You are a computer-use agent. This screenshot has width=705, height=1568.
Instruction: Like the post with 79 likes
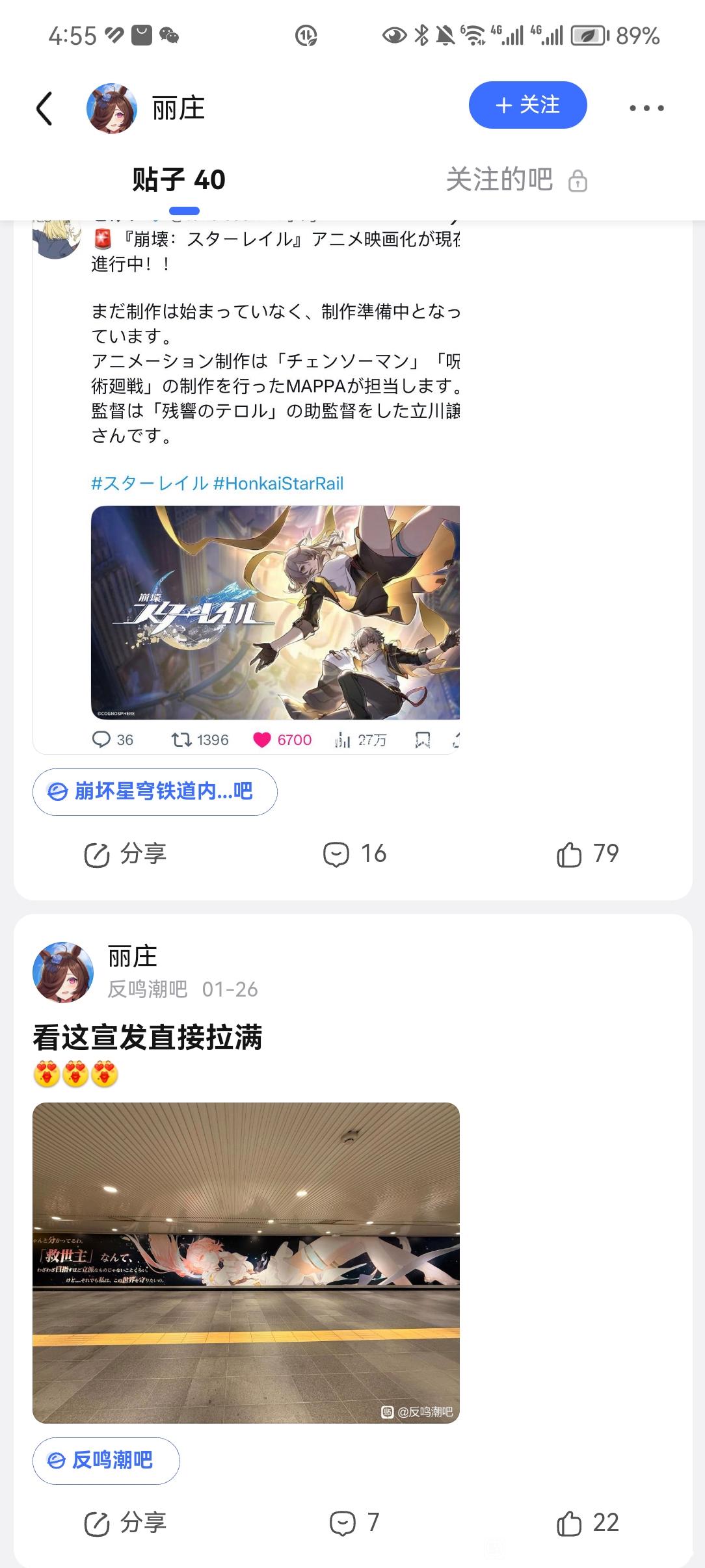587,854
